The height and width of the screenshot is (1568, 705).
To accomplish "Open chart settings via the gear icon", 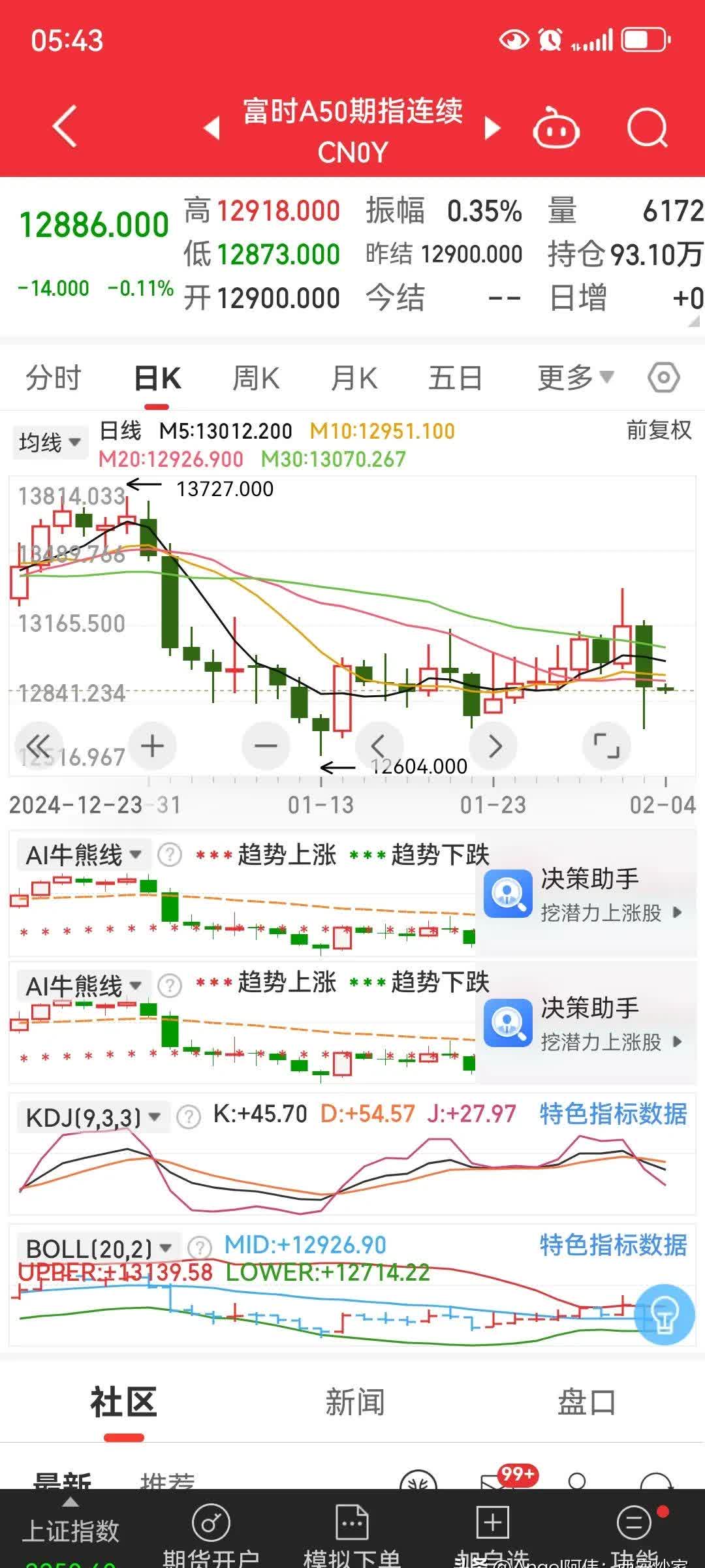I will 663,377.
